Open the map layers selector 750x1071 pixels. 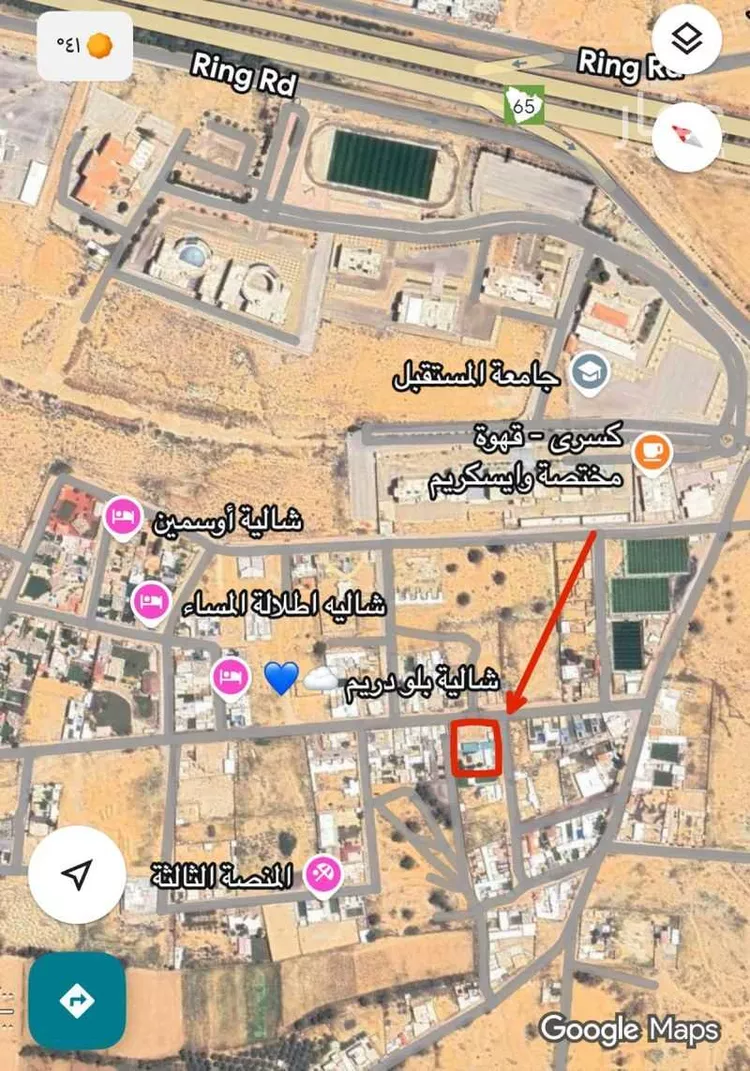point(686,40)
